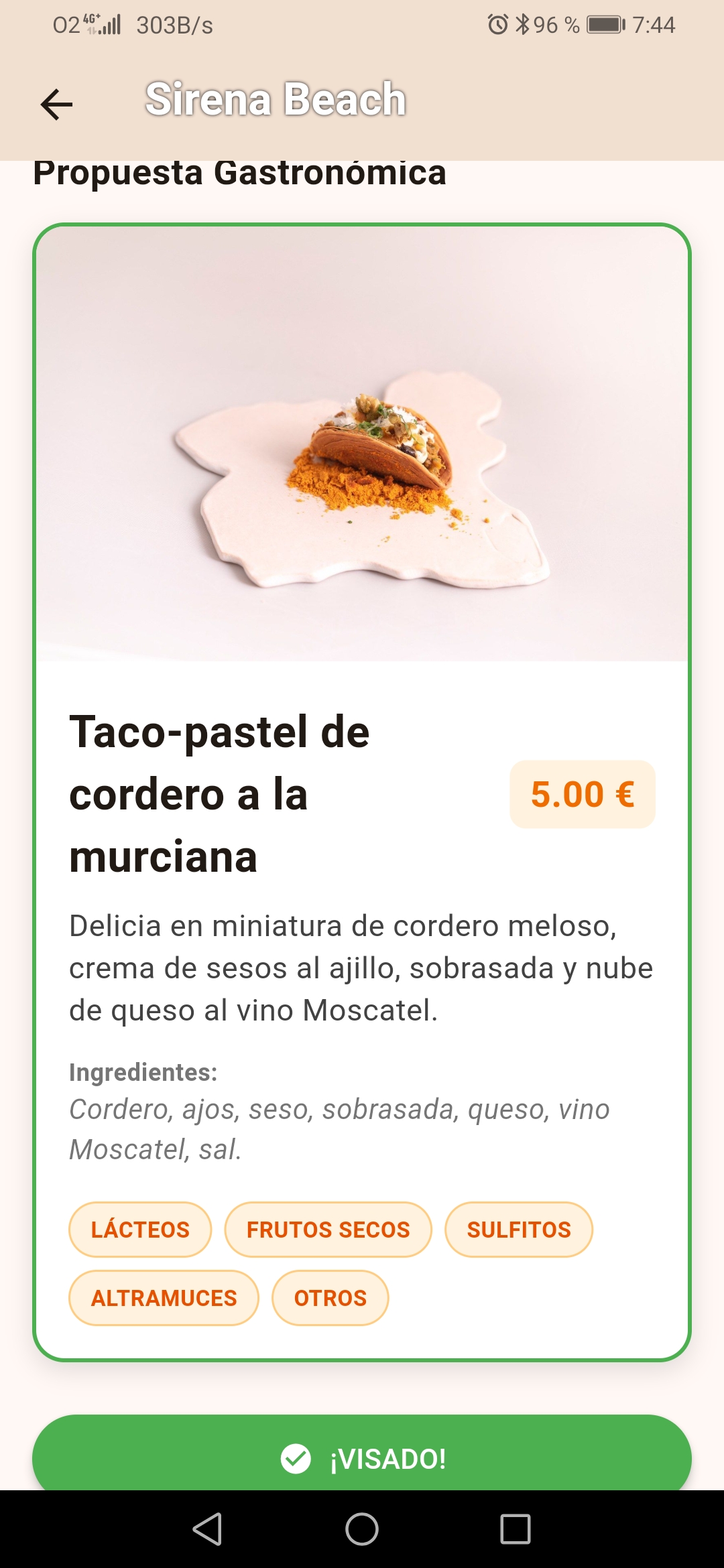
Task: Toggle the FRUTOS SECOS allergen tag
Action: (327, 1229)
